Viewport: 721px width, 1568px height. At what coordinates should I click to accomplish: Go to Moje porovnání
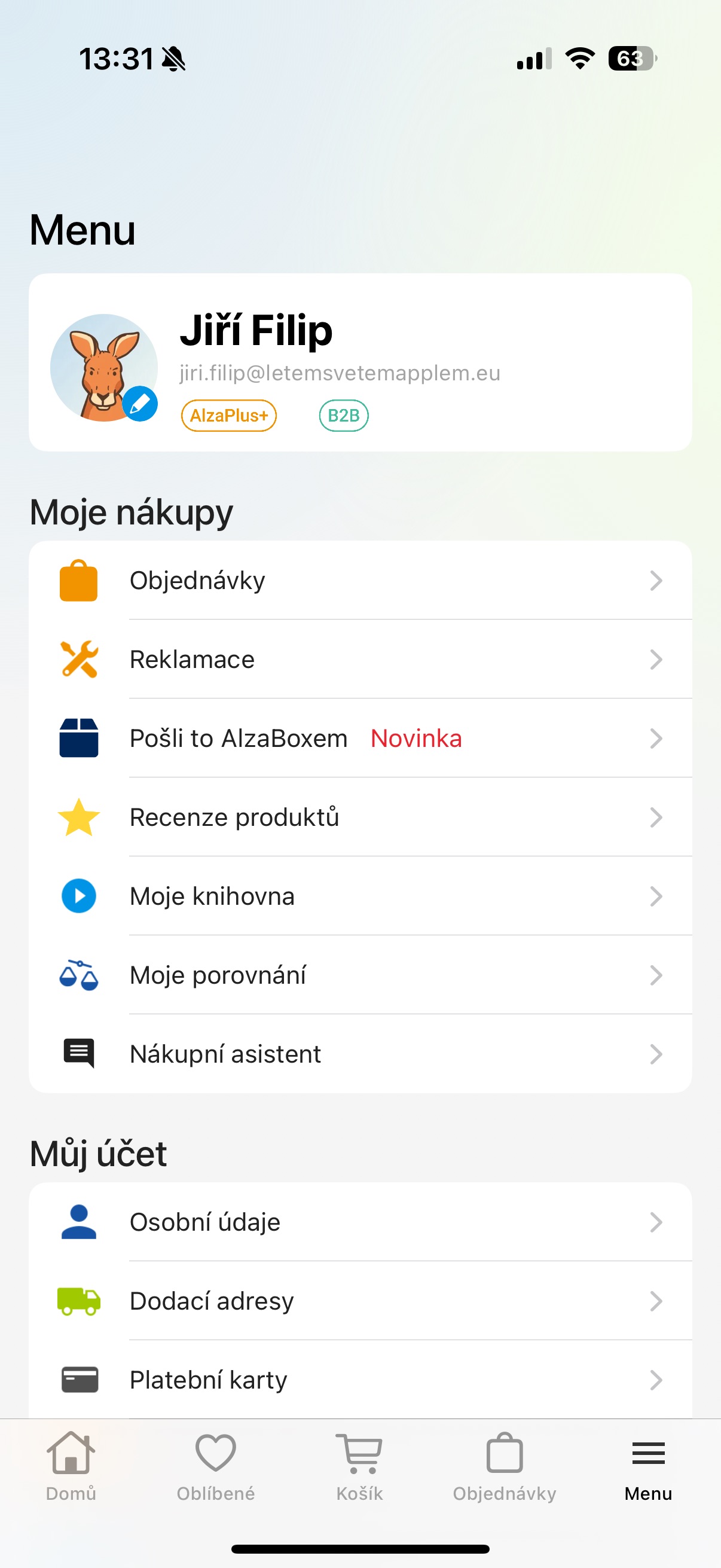pos(360,975)
